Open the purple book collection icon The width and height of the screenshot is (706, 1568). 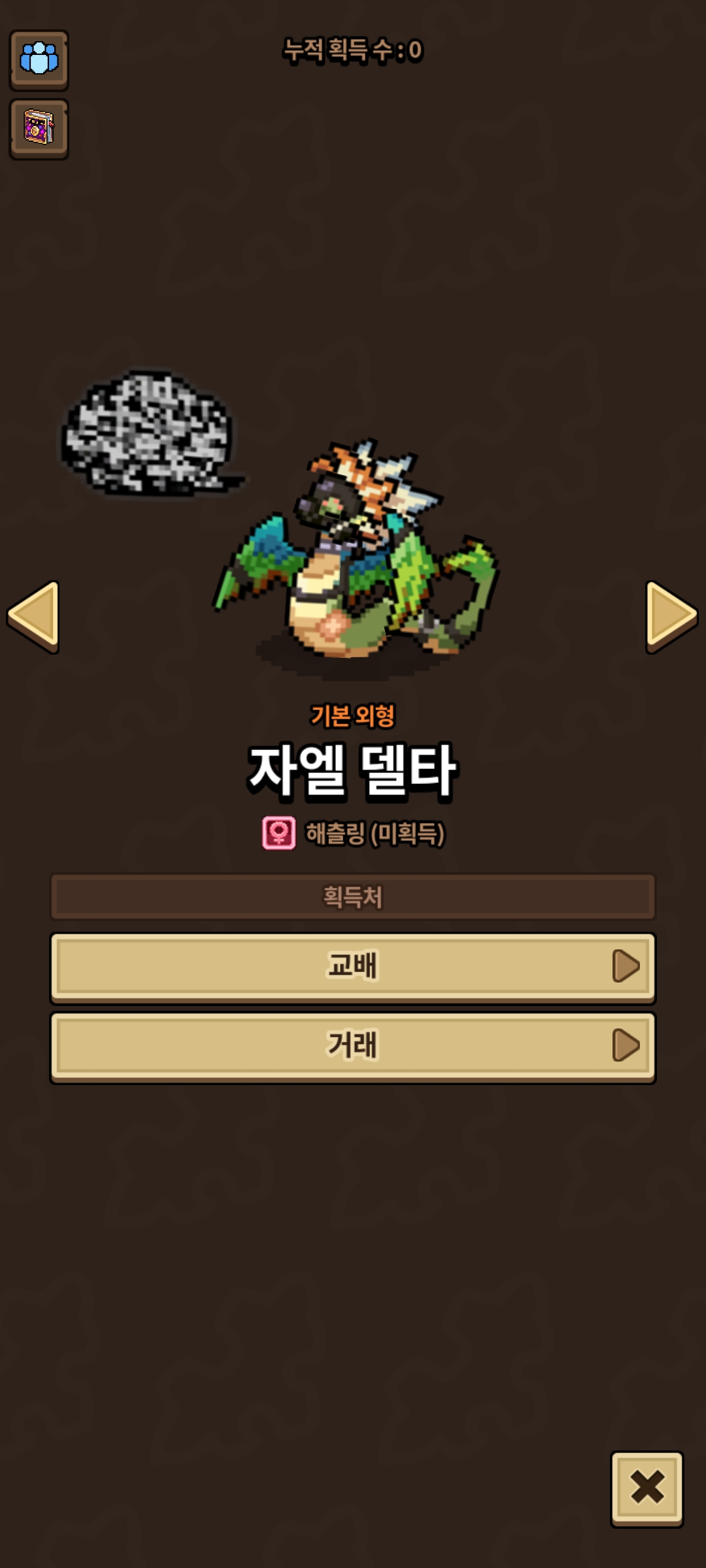coord(39,129)
